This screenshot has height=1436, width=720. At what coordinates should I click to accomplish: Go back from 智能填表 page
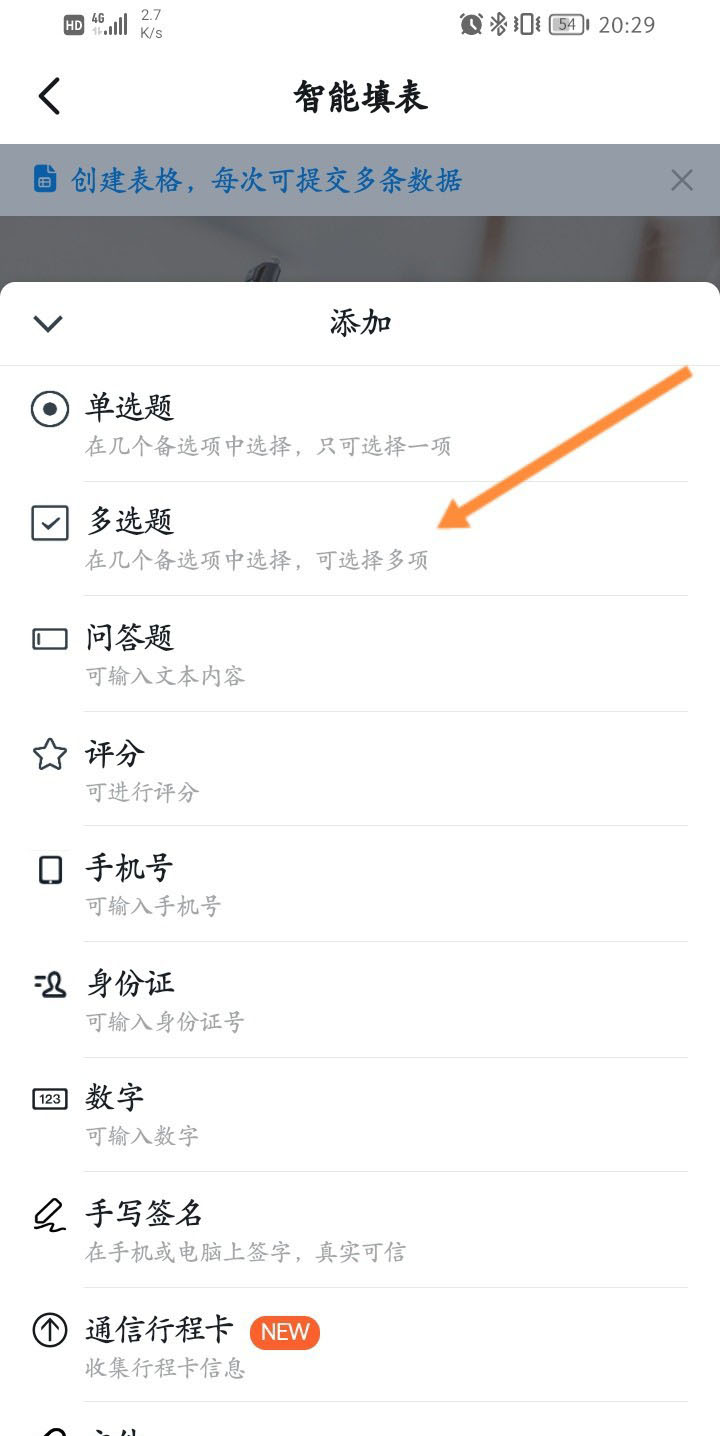coord(49,97)
